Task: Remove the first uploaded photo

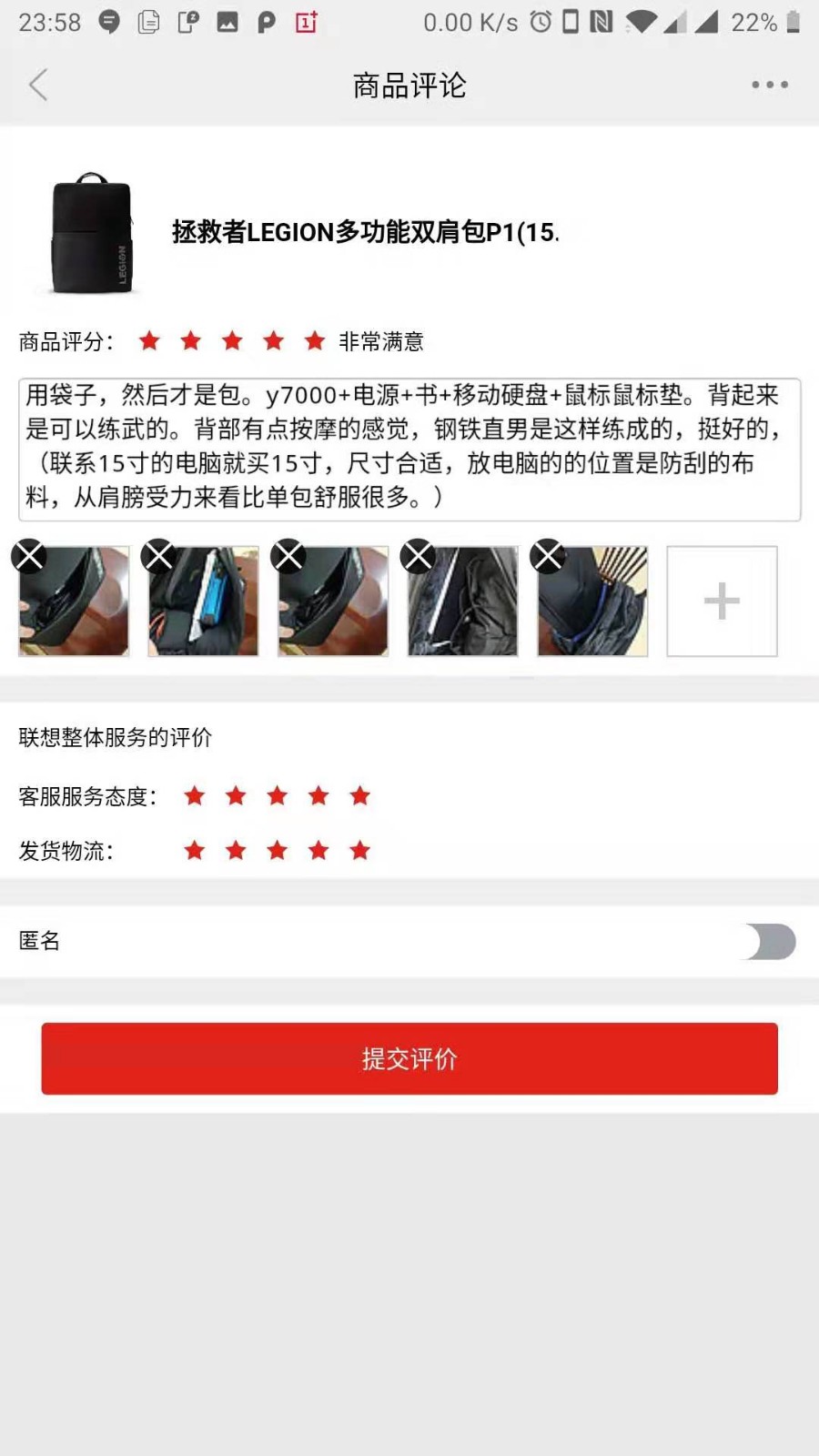Action: click(x=28, y=555)
